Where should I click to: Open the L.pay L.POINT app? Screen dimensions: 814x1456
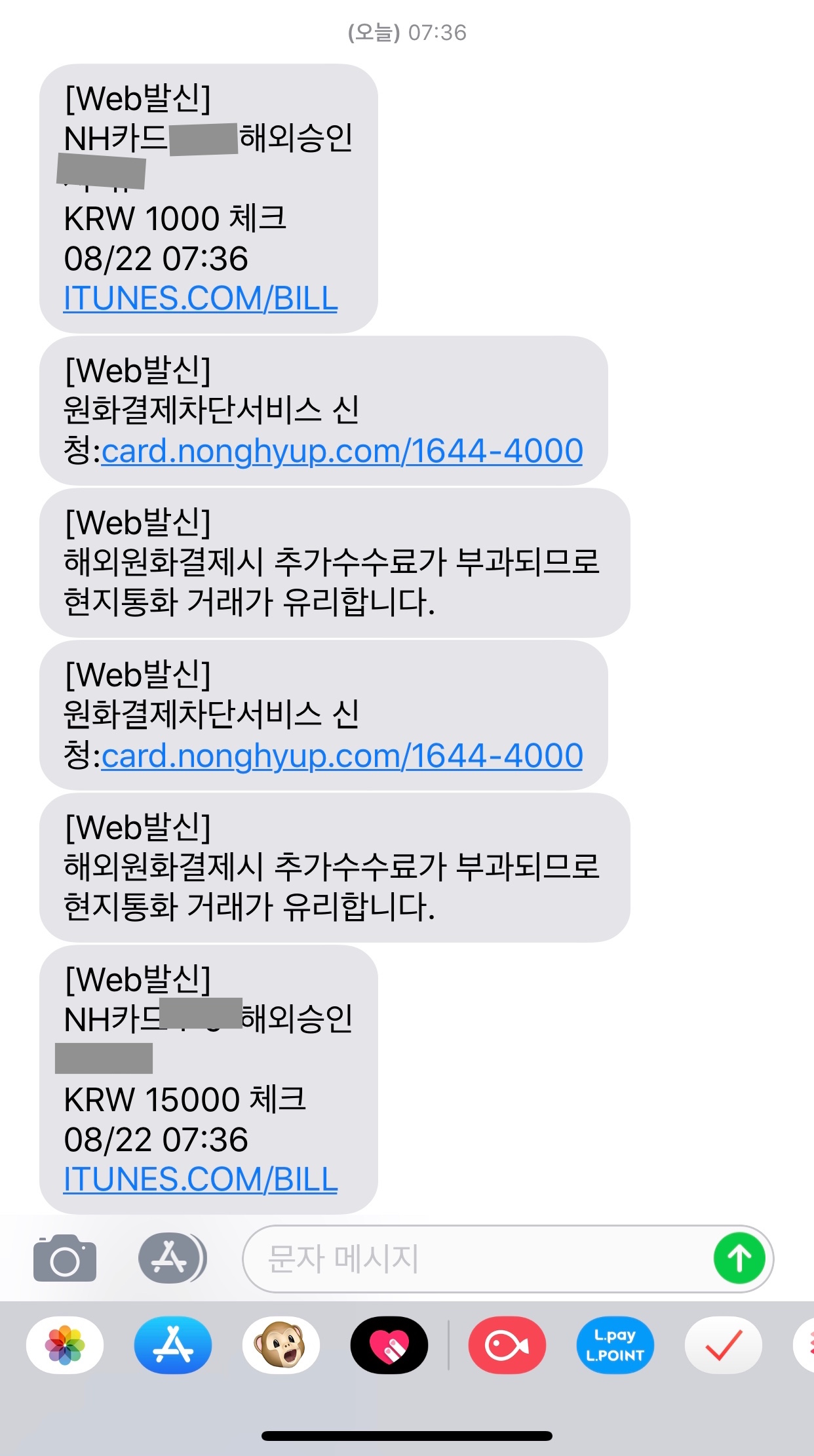[615, 1345]
